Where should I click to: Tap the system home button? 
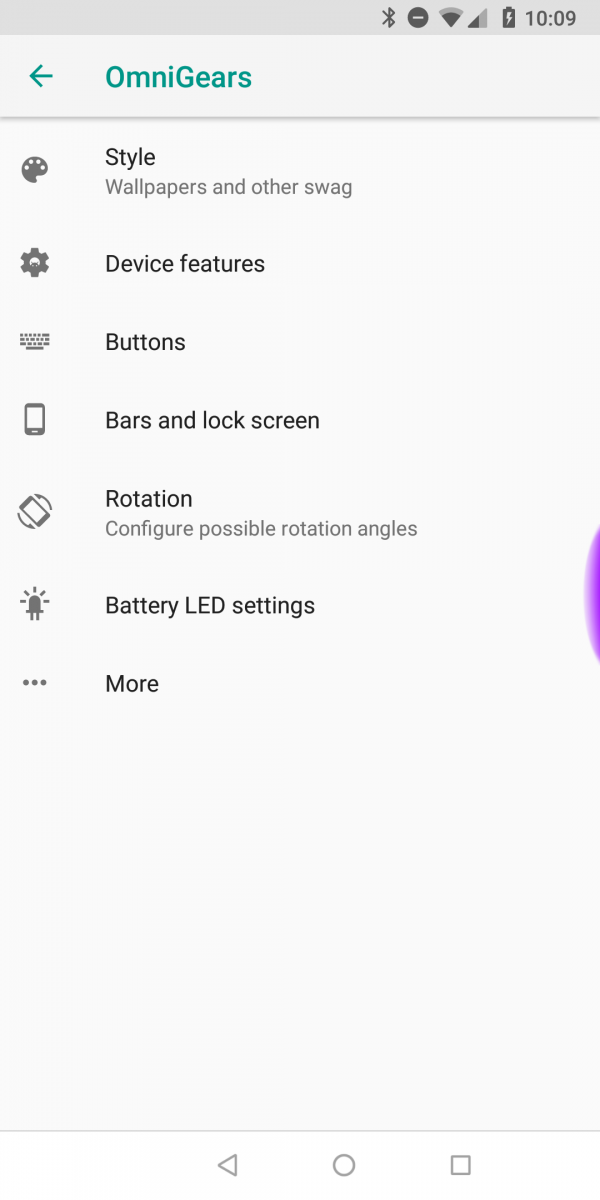[344, 1165]
